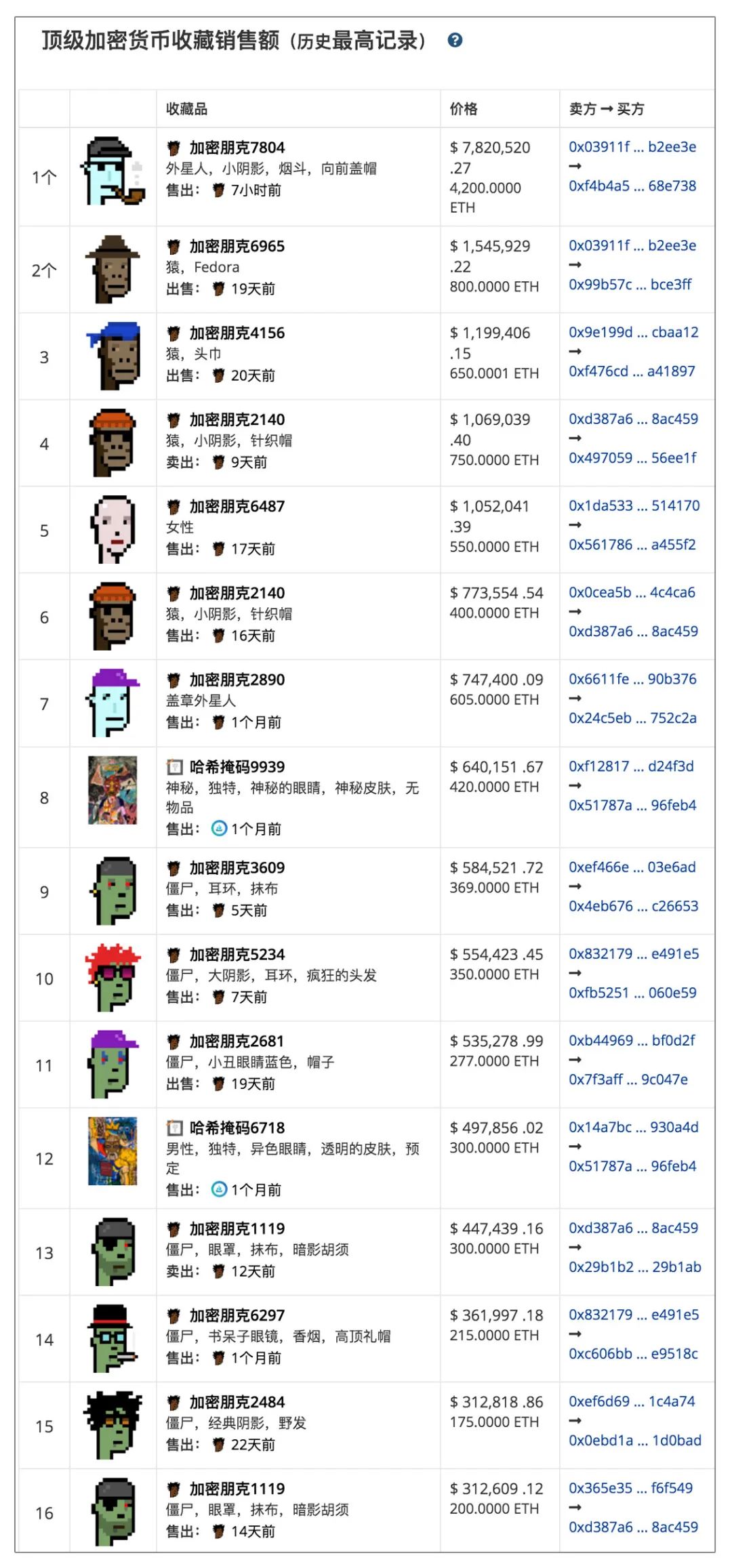
Task: Open seller address 0xef6d69 ... 1c4a74
Action: pos(632,1401)
